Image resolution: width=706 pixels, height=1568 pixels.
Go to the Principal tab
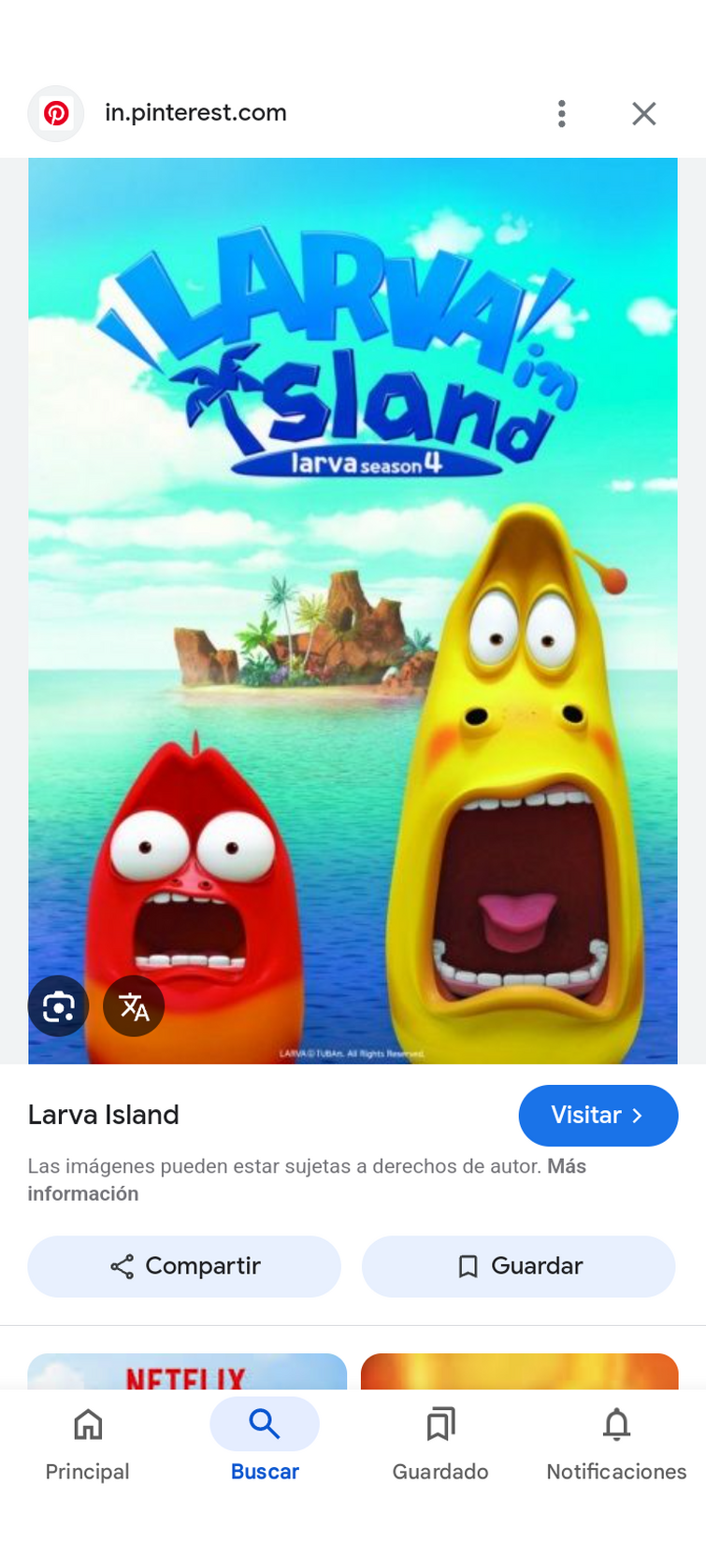(x=88, y=1444)
